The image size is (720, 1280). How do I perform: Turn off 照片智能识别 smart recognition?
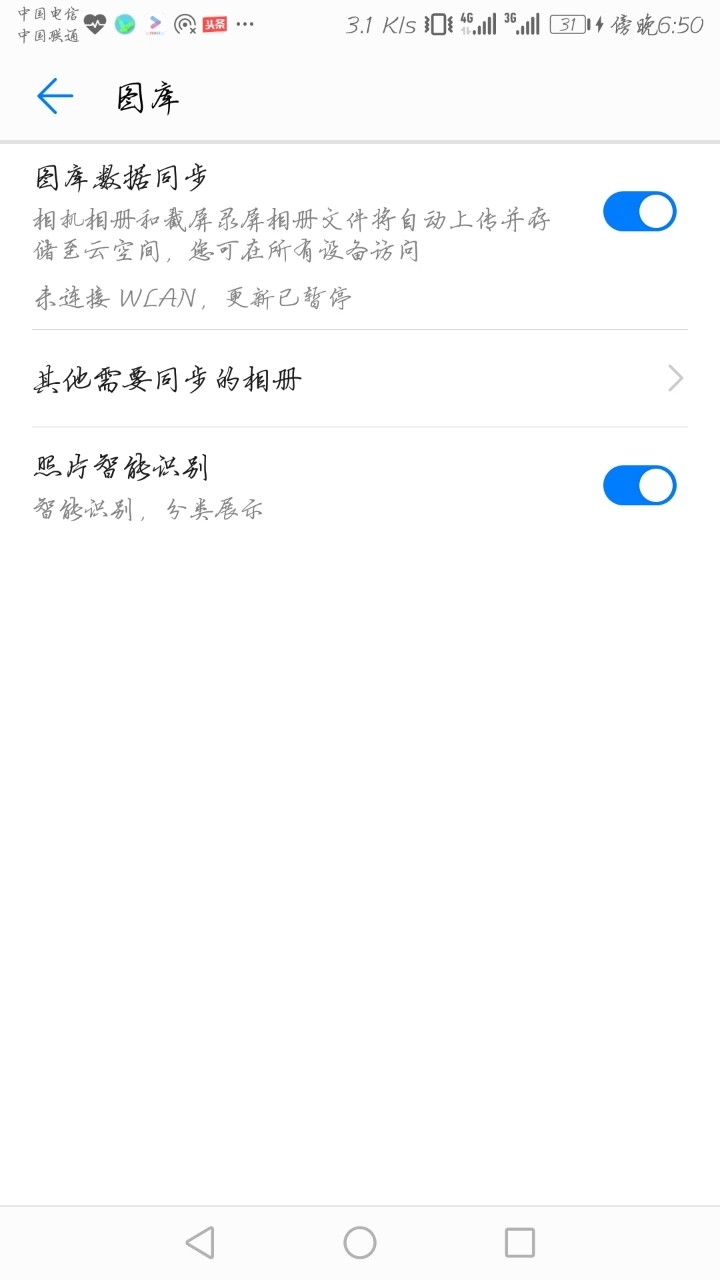coord(639,485)
